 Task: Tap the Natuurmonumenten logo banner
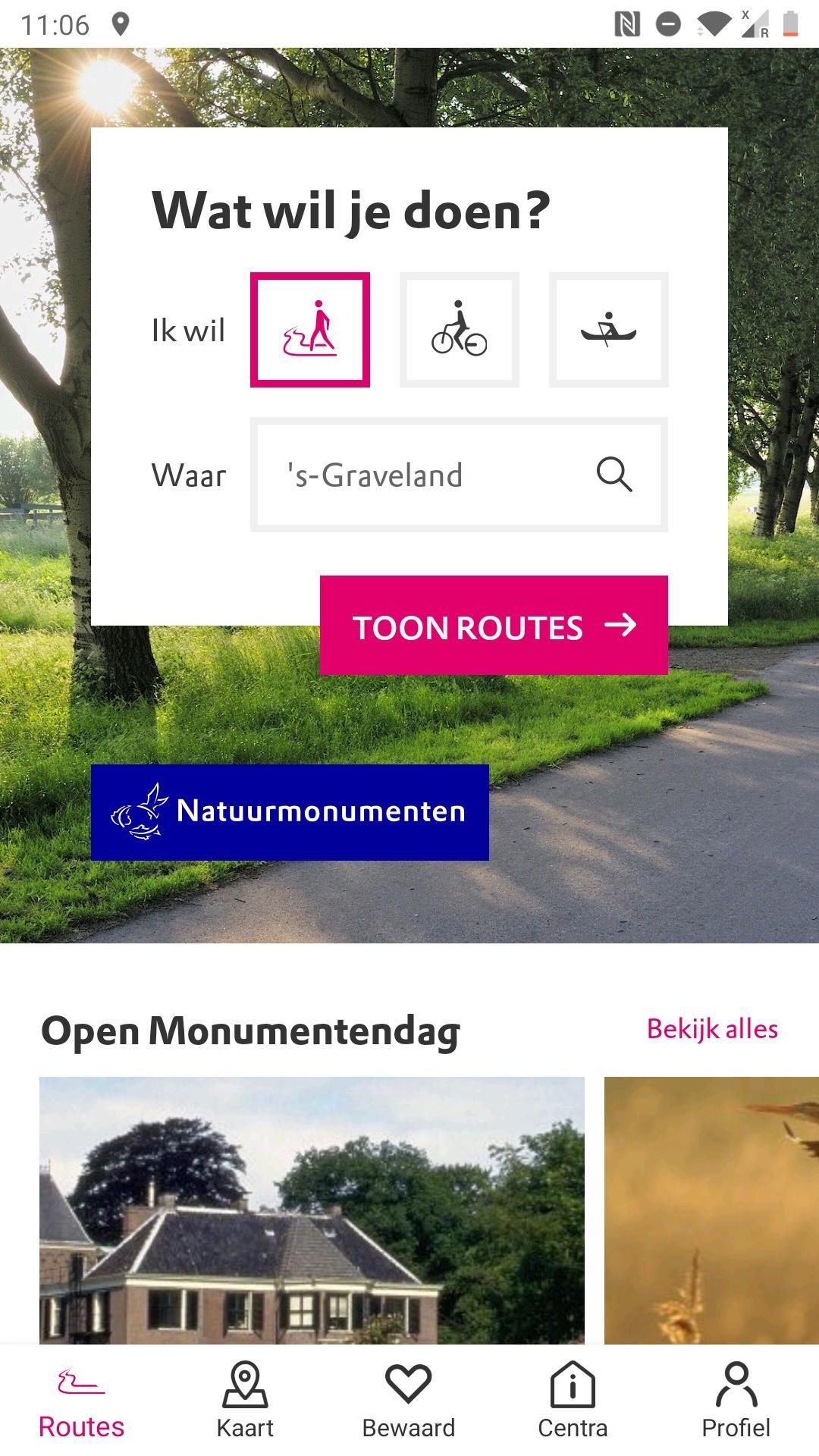pos(290,812)
